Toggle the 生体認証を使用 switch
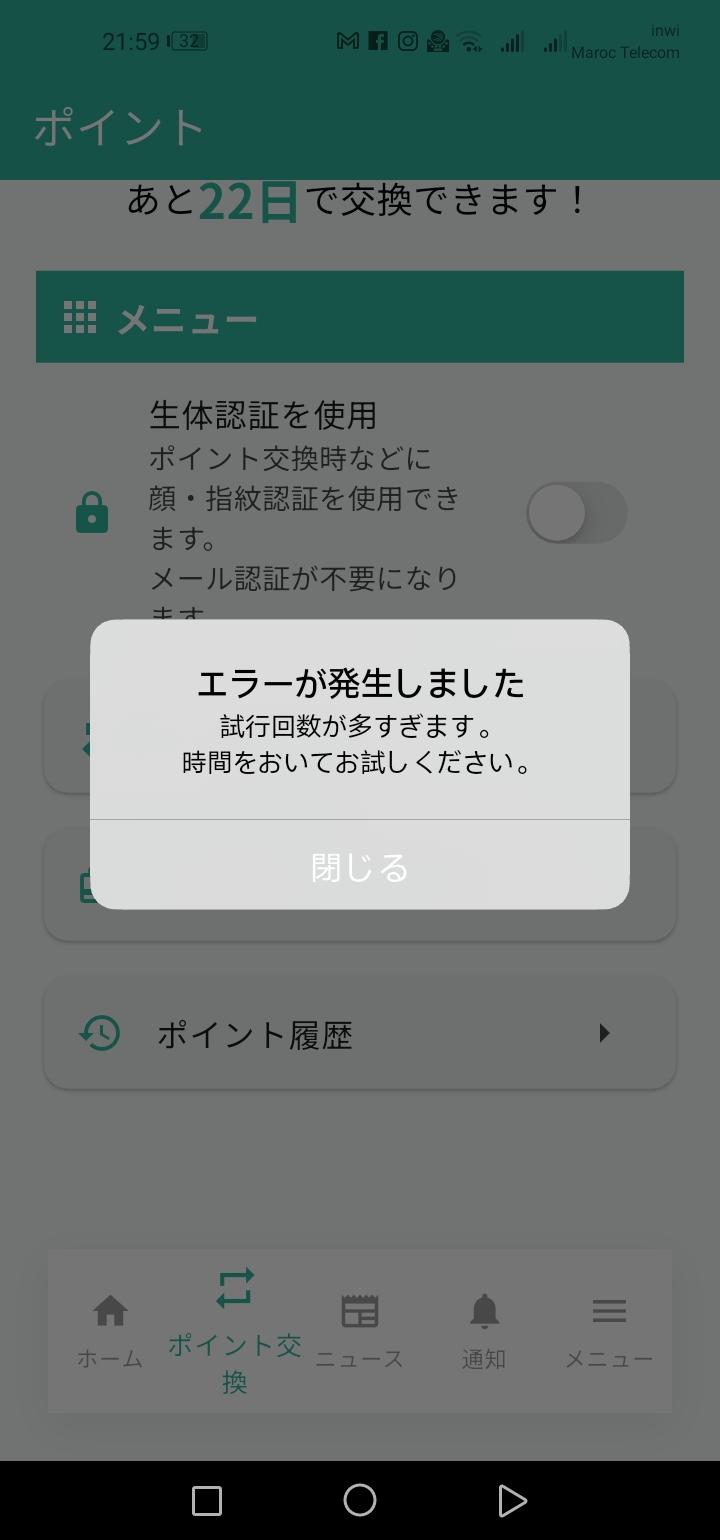The width and height of the screenshot is (720, 1540). click(x=576, y=513)
